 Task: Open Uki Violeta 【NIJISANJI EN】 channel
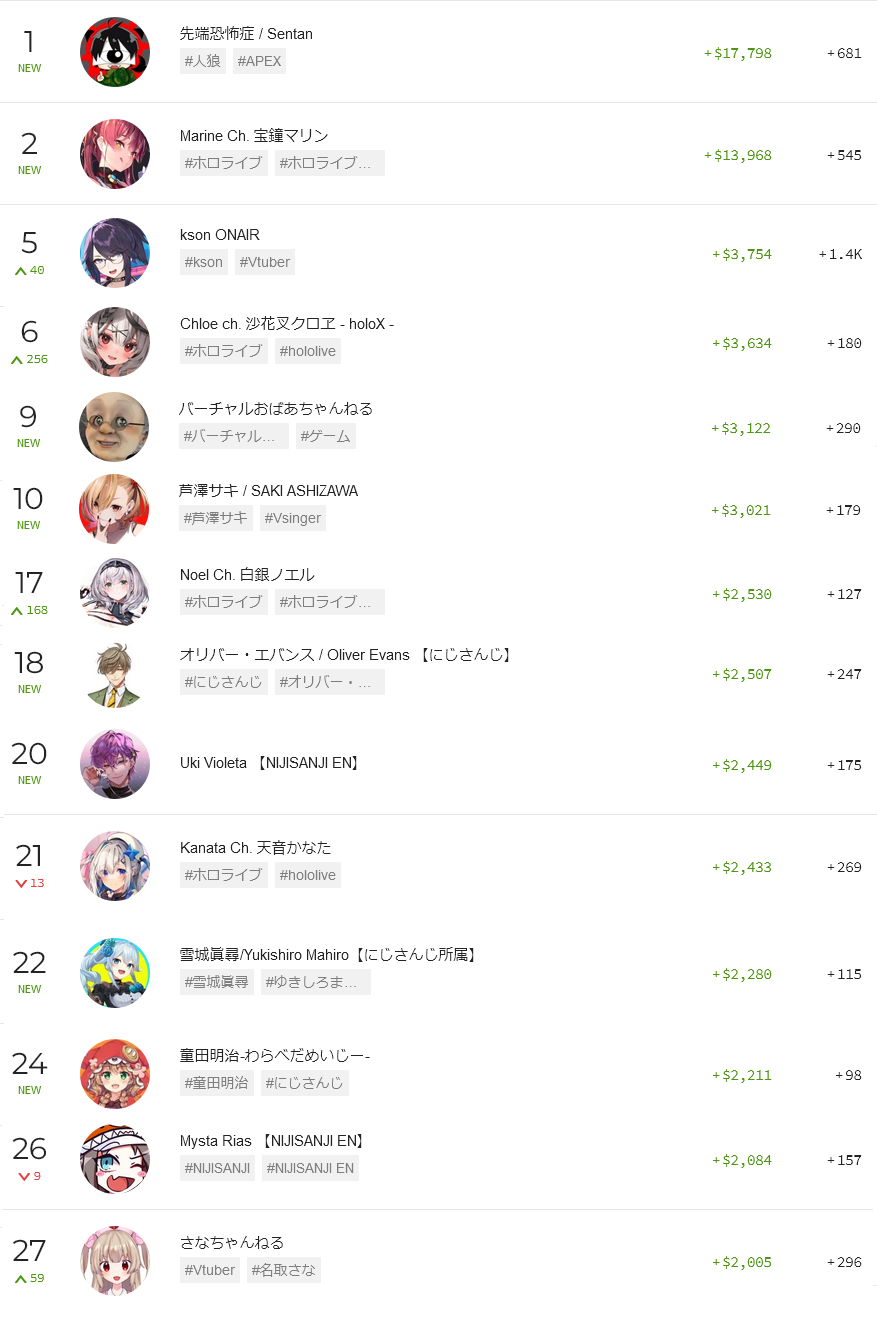270,763
